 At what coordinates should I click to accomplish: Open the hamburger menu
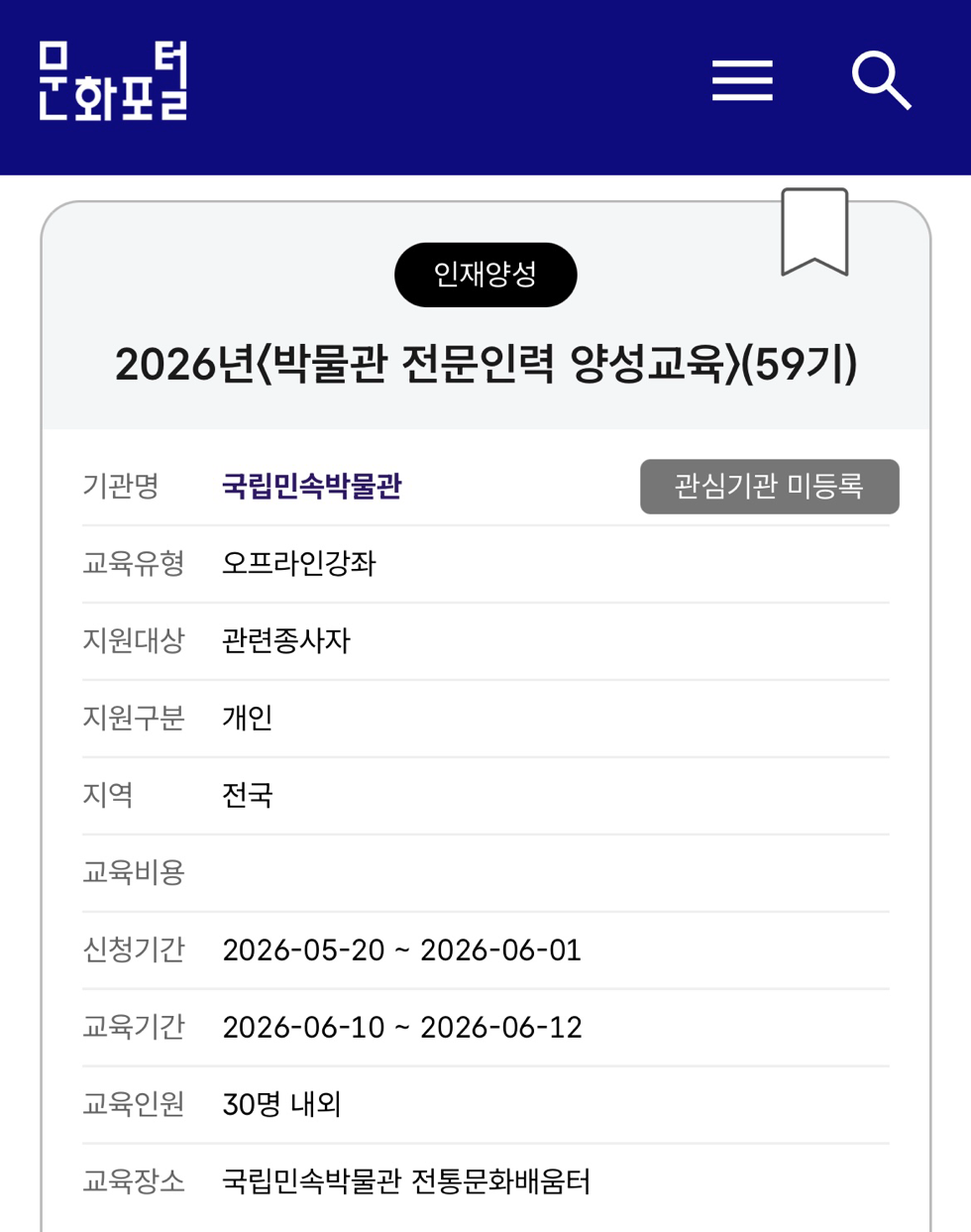[742, 80]
